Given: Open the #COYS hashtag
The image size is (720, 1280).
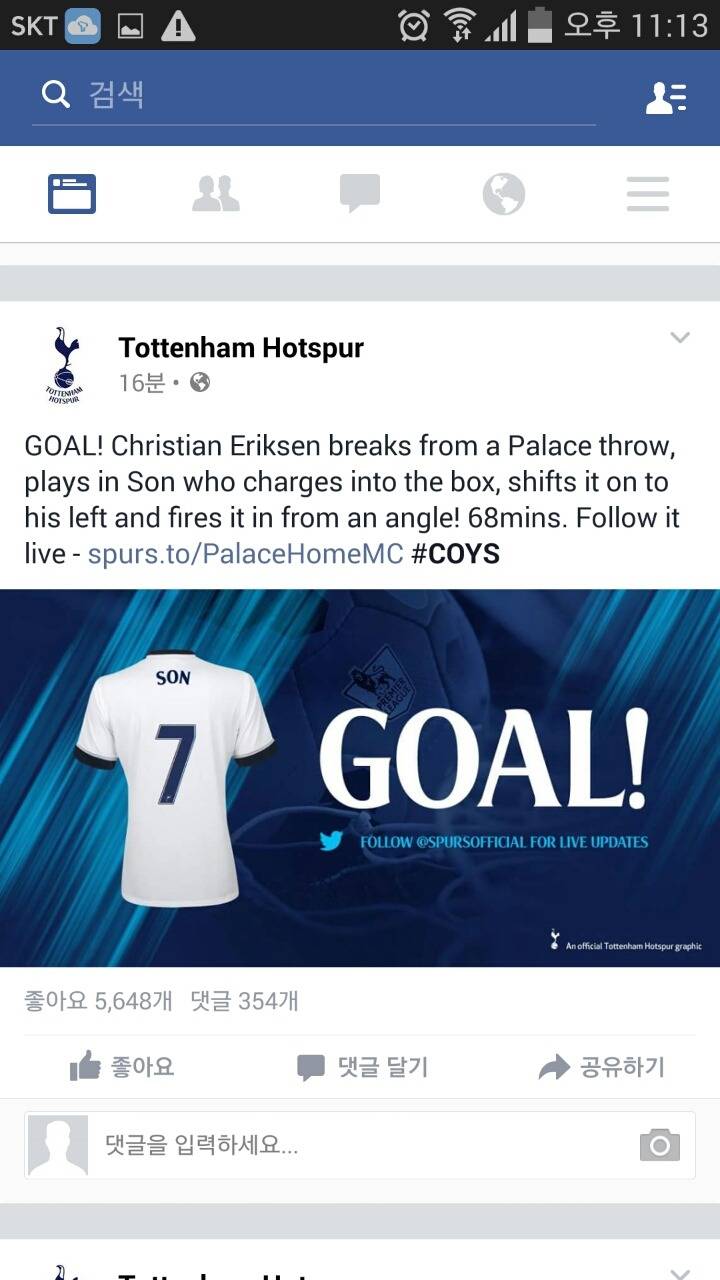Looking at the screenshot, I should (x=456, y=553).
